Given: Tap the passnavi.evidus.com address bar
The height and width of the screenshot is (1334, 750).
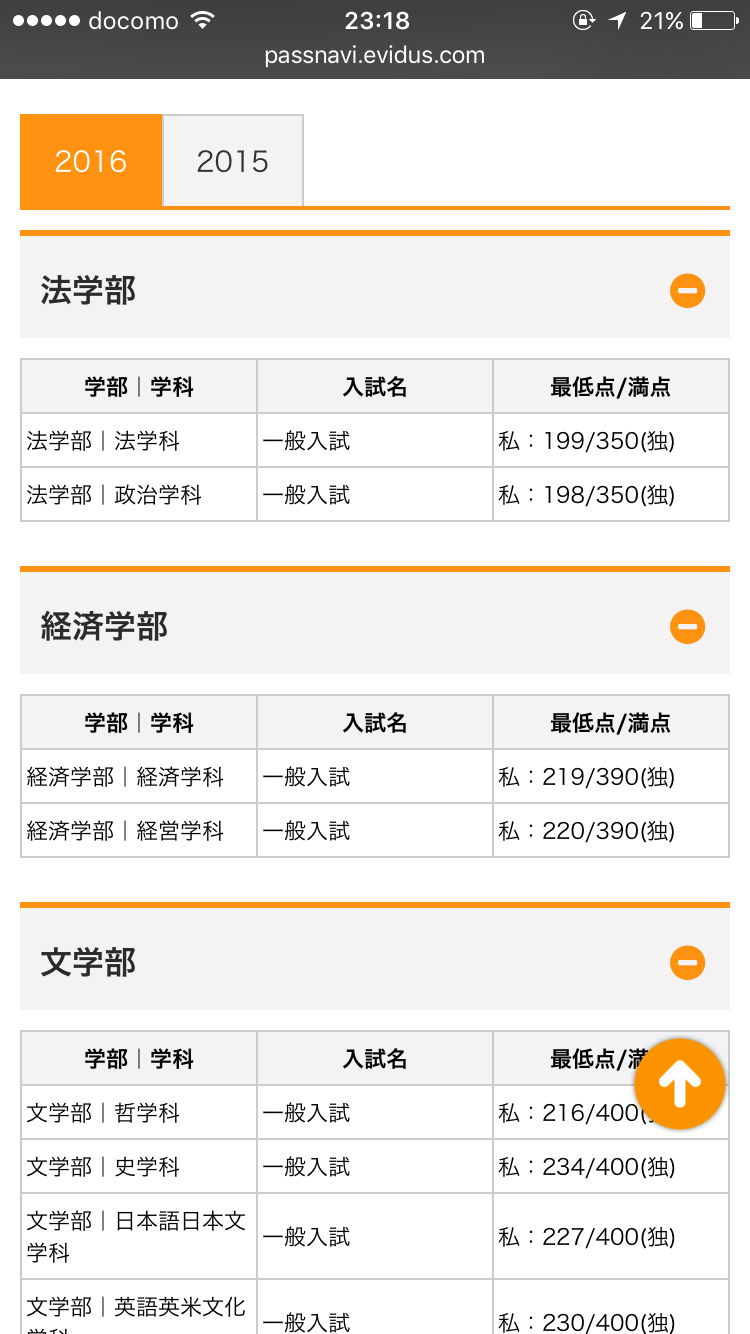Looking at the screenshot, I should 375,56.
